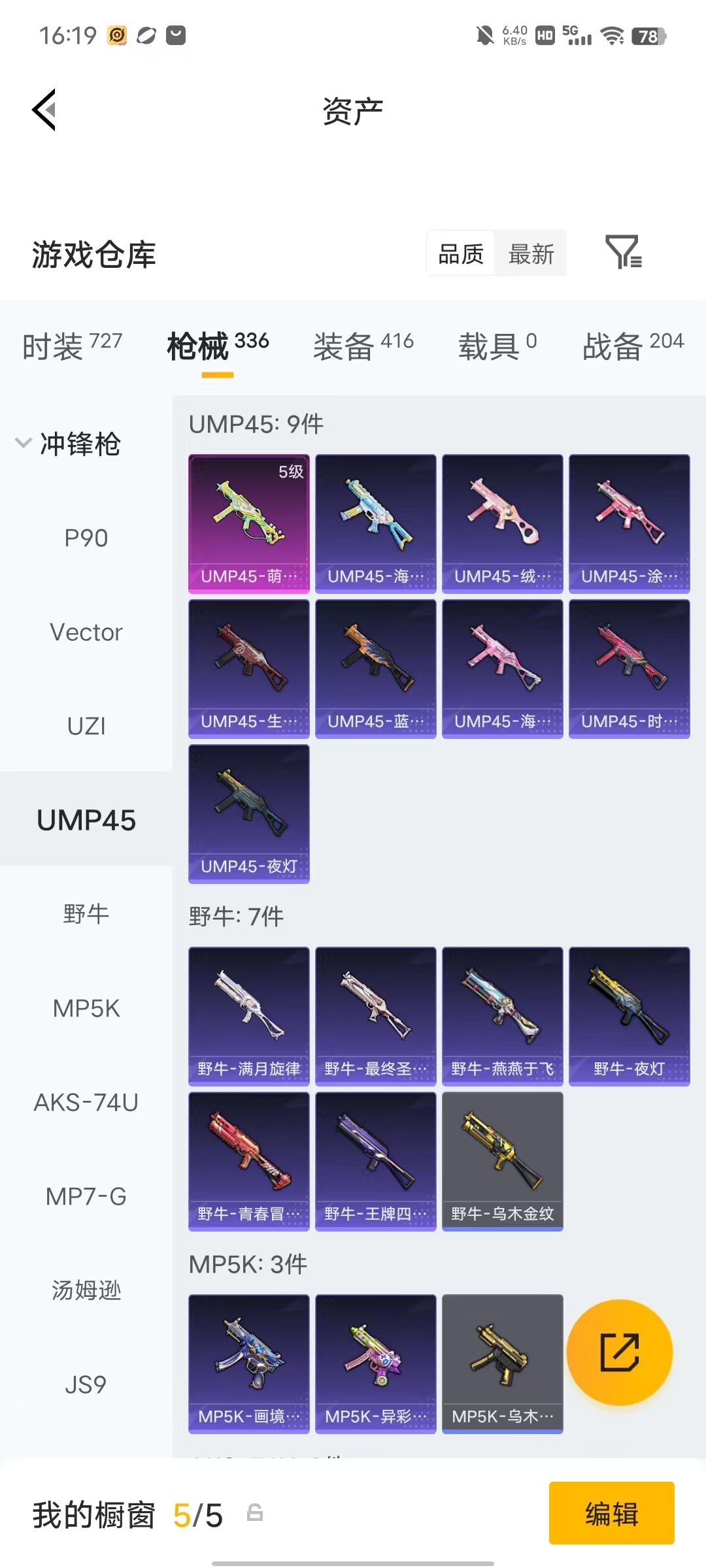
Task: Select 汤姆逊 in the weapon list
Action: pos(86,1291)
